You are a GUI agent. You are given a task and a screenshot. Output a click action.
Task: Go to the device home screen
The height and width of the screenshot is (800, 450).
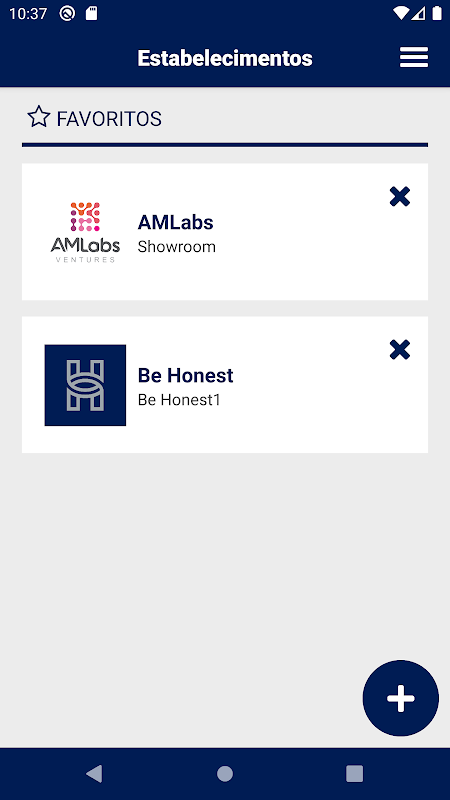tap(224, 773)
